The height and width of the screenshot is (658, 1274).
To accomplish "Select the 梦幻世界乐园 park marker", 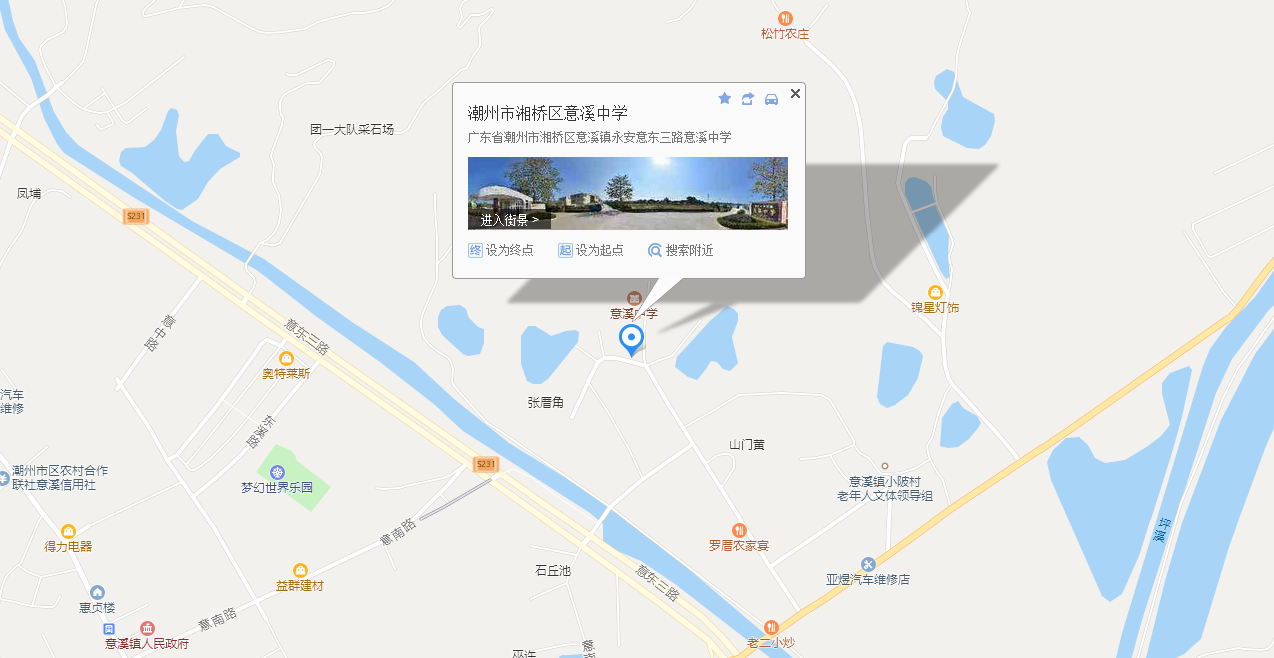I will (278, 472).
